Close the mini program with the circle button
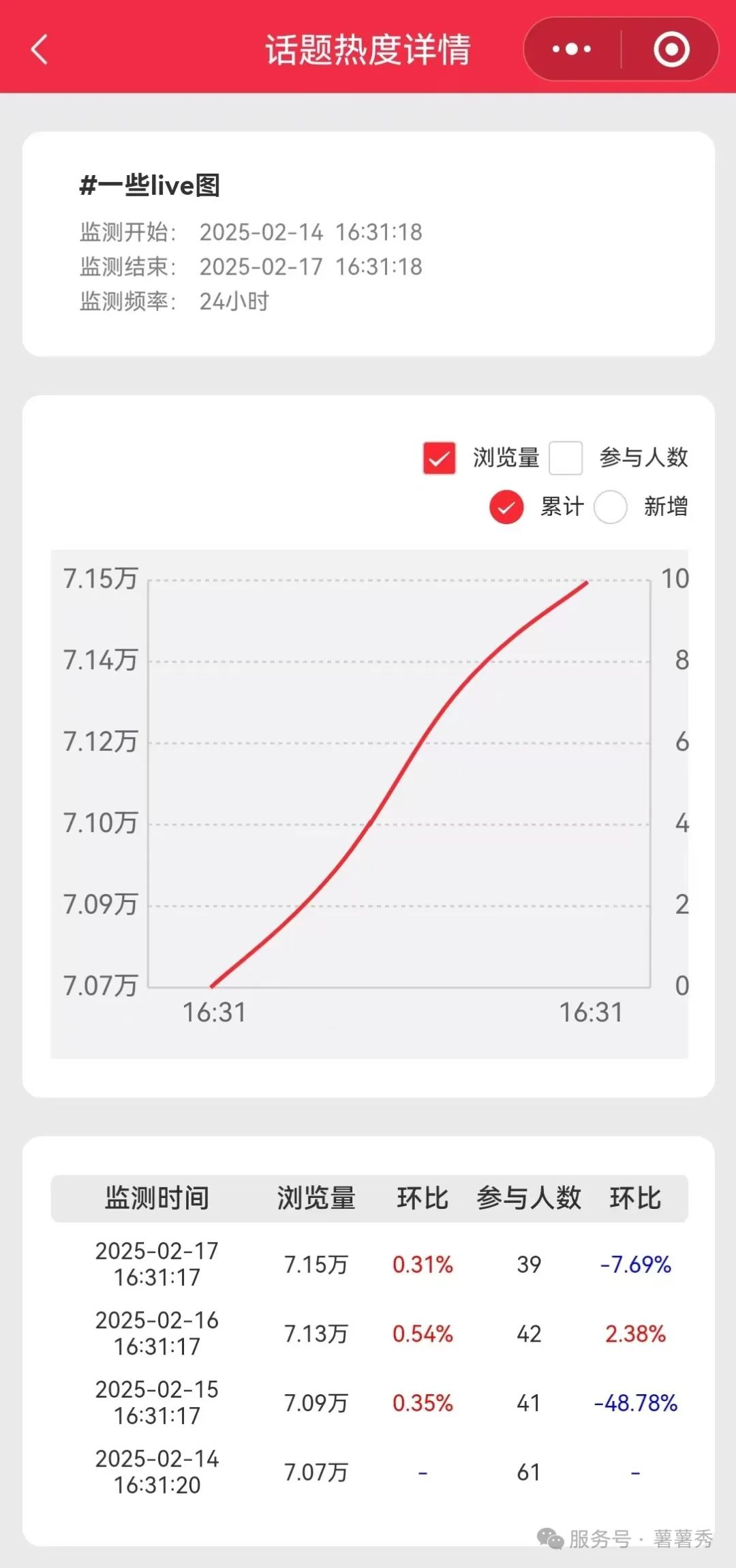This screenshot has width=736, height=1568. tap(671, 49)
